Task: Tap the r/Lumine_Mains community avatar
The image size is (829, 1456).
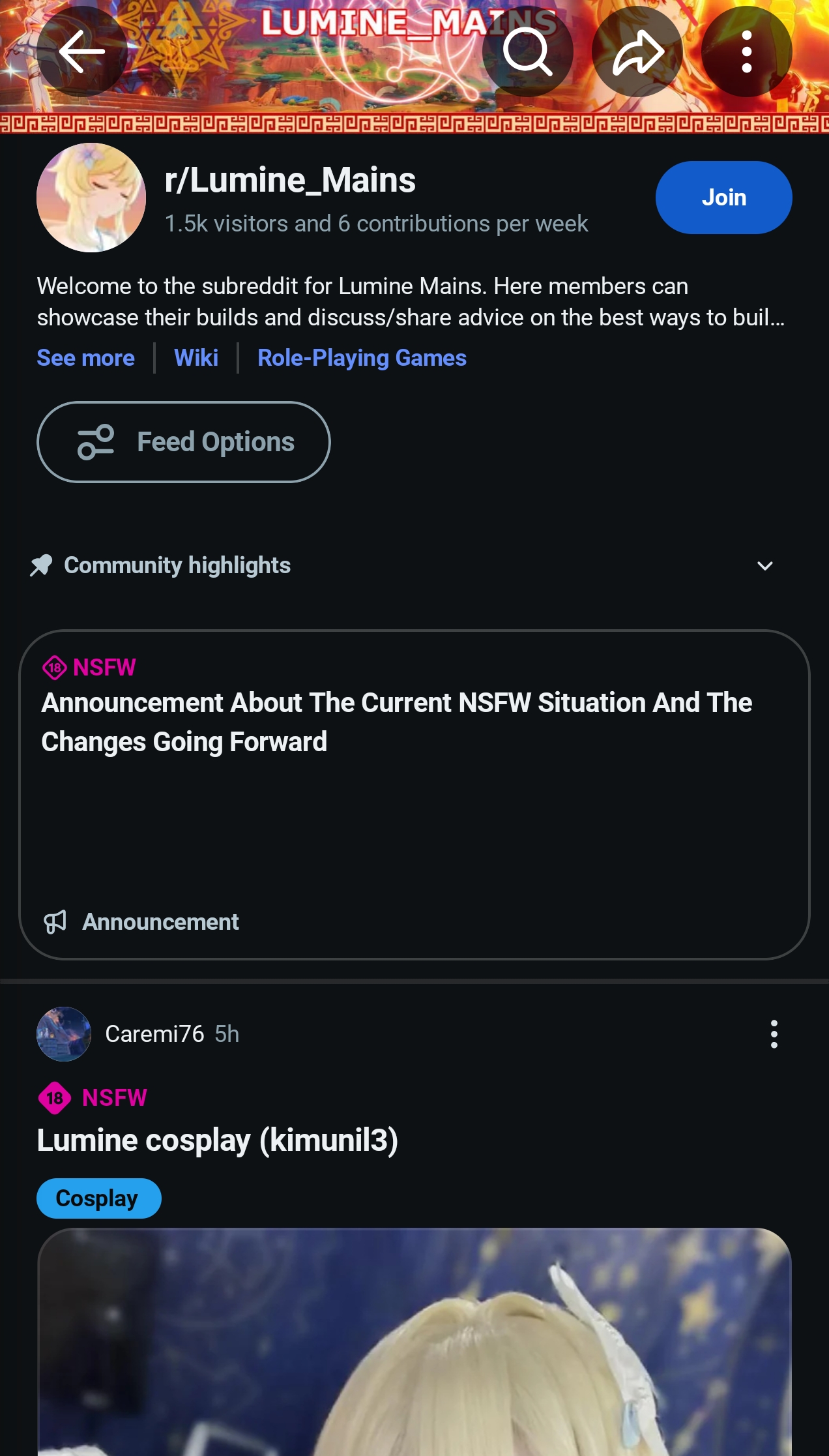Action: pos(91,198)
